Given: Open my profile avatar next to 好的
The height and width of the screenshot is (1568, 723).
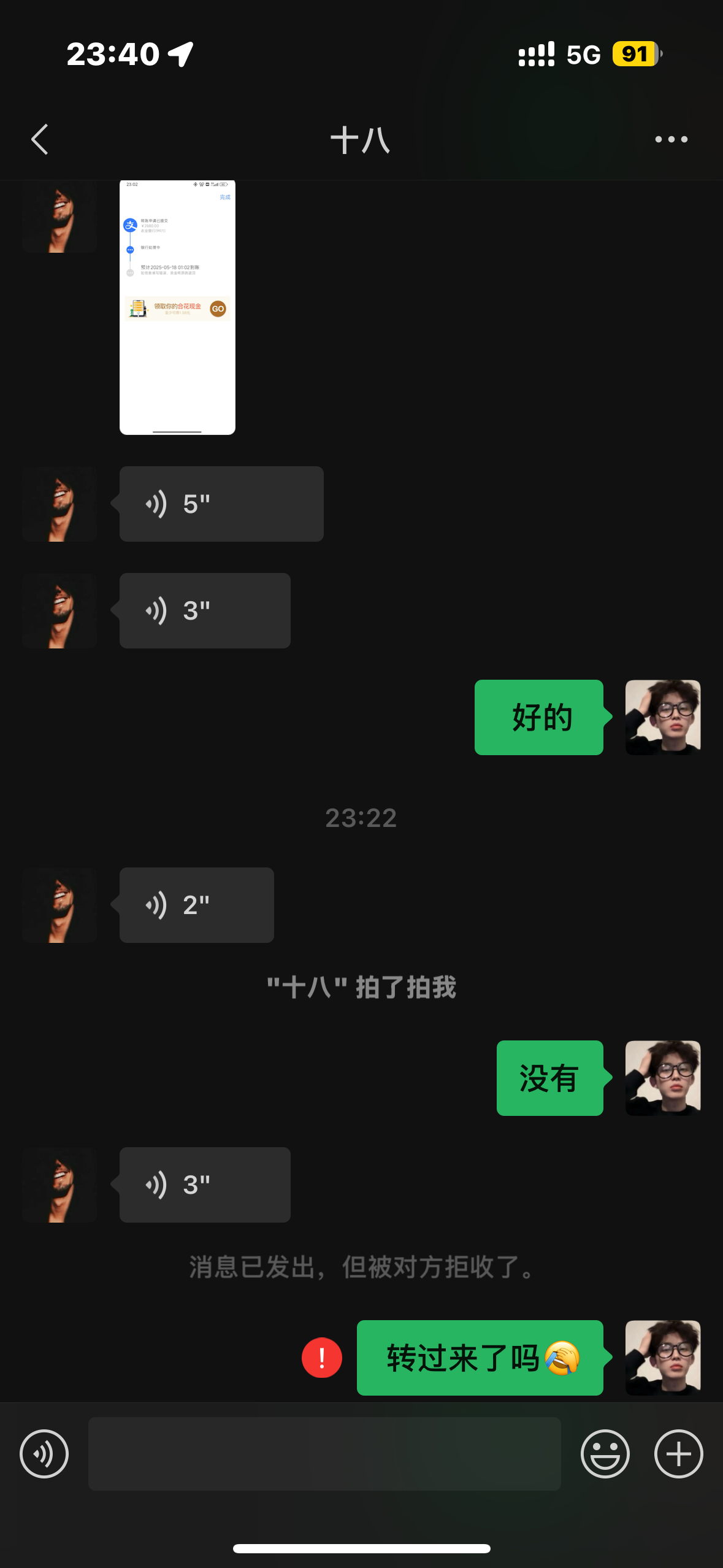Looking at the screenshot, I should pyautogui.click(x=662, y=717).
